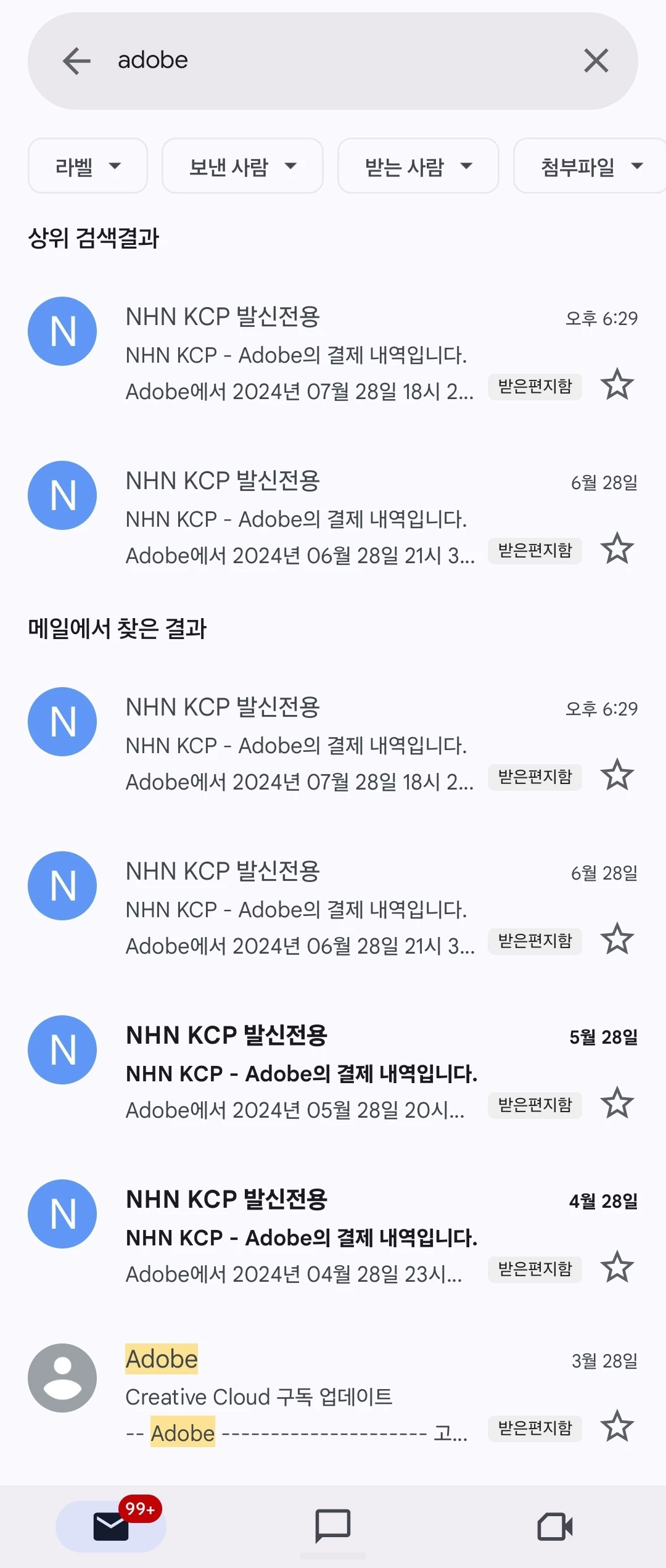Expand the 보낸 사람 filter
Screen dimensions: 666x1568
242,166
